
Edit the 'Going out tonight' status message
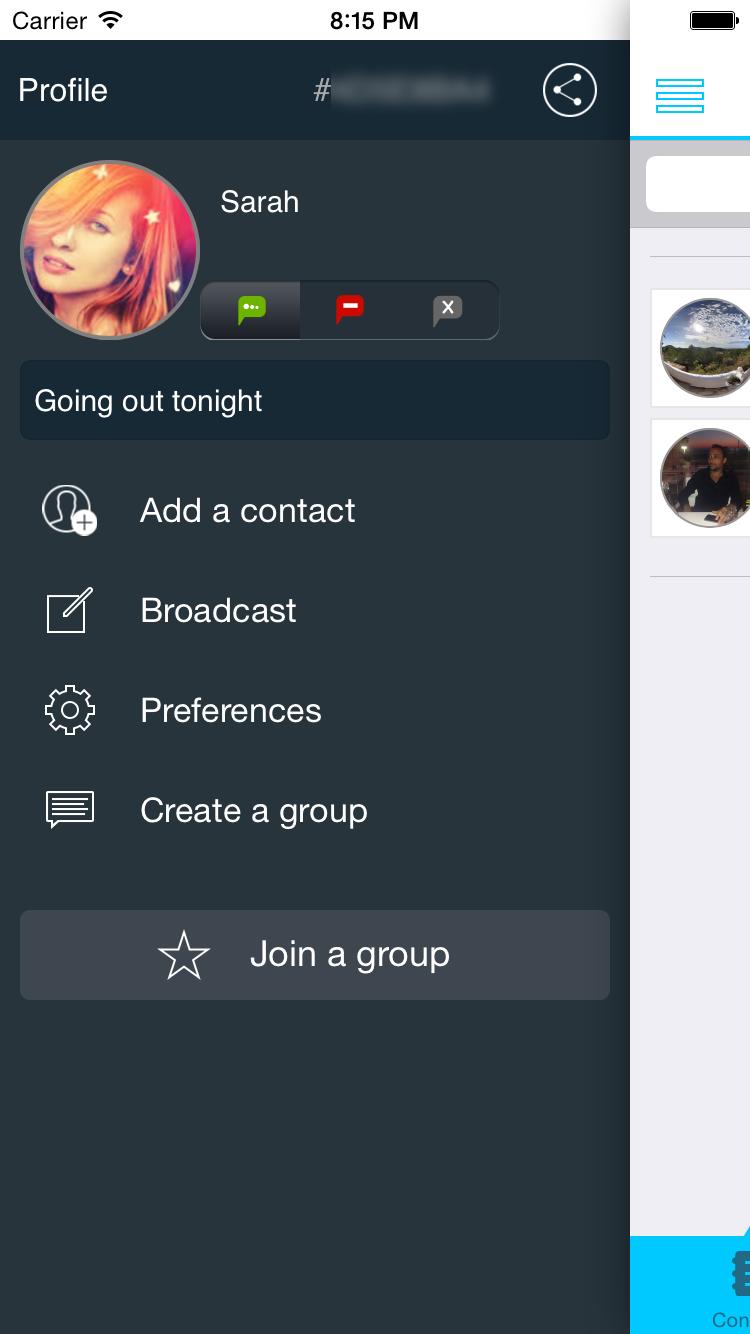314,401
